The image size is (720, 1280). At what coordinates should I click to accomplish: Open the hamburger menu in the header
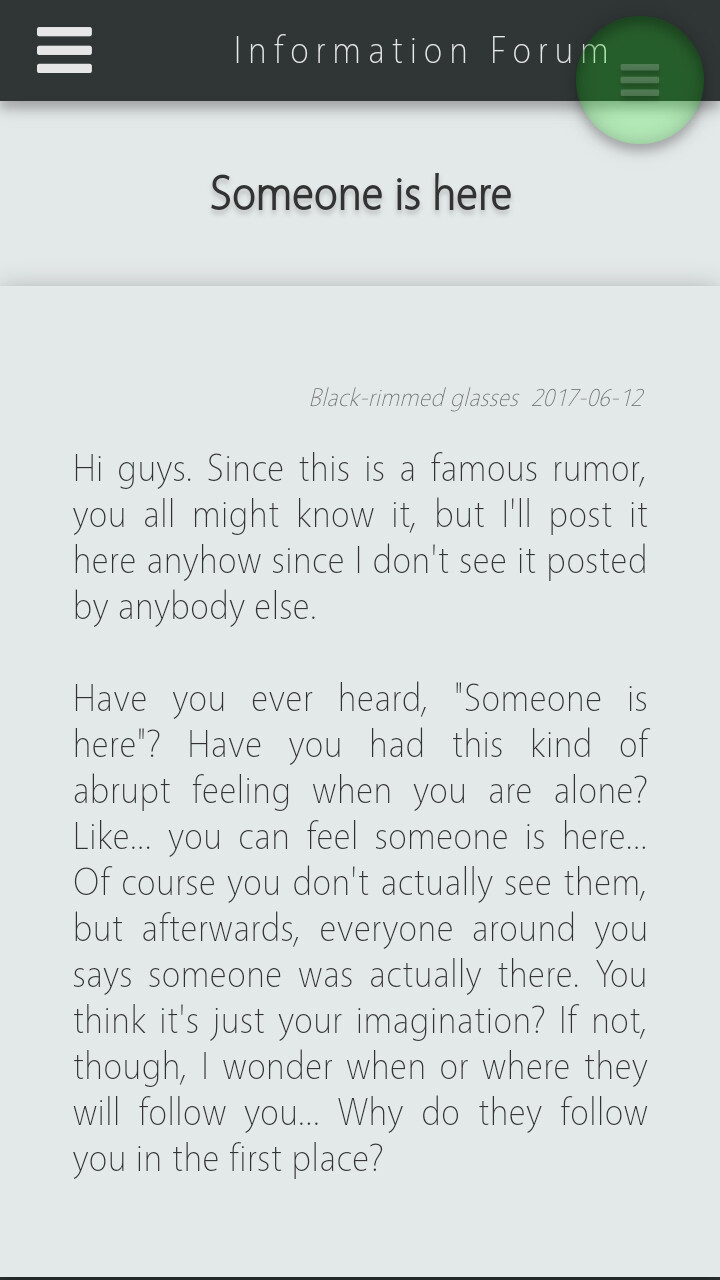[x=64, y=50]
